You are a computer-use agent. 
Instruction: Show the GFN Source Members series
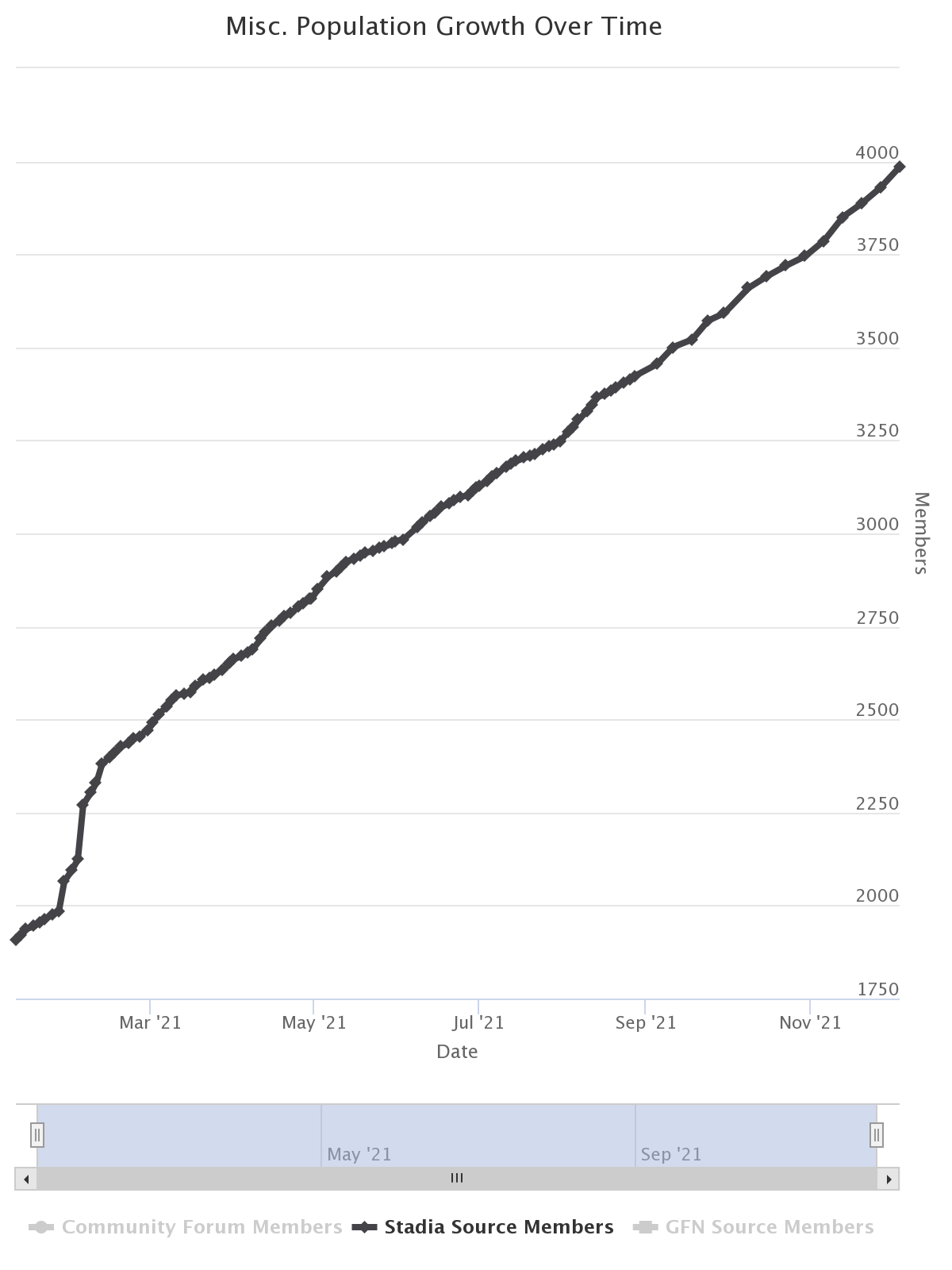click(769, 1227)
